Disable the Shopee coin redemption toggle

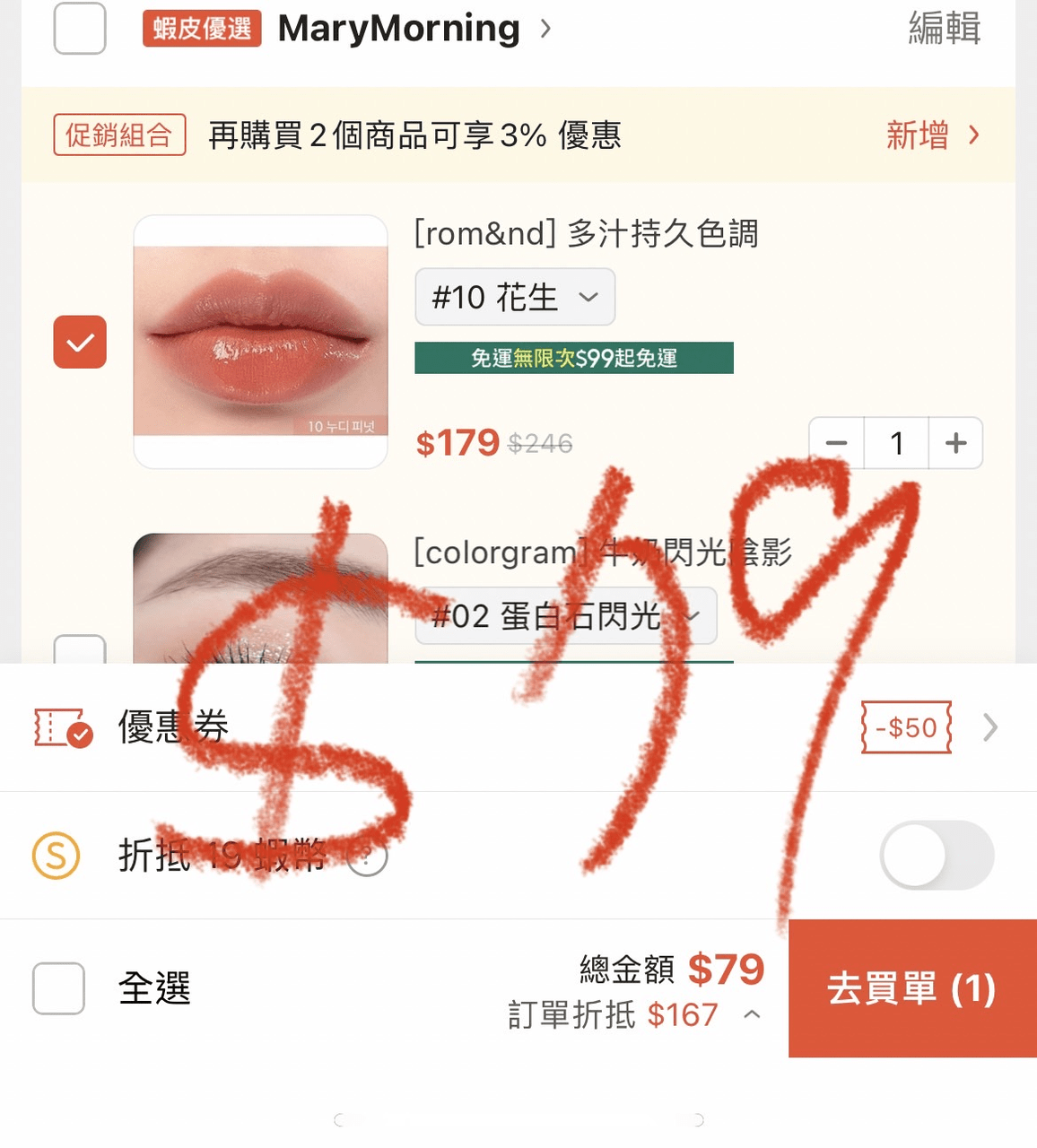(x=937, y=856)
